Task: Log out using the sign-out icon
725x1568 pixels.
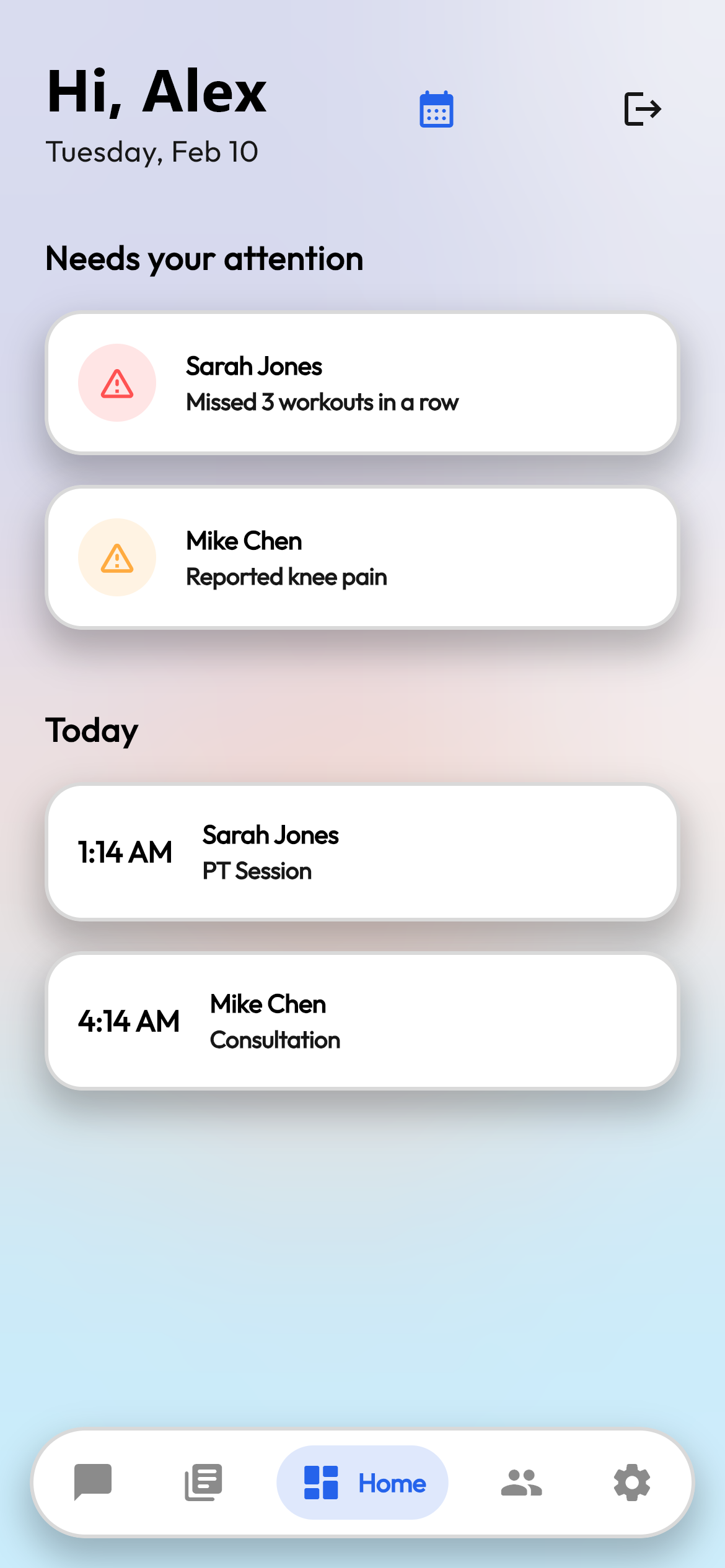Action: tap(641, 108)
